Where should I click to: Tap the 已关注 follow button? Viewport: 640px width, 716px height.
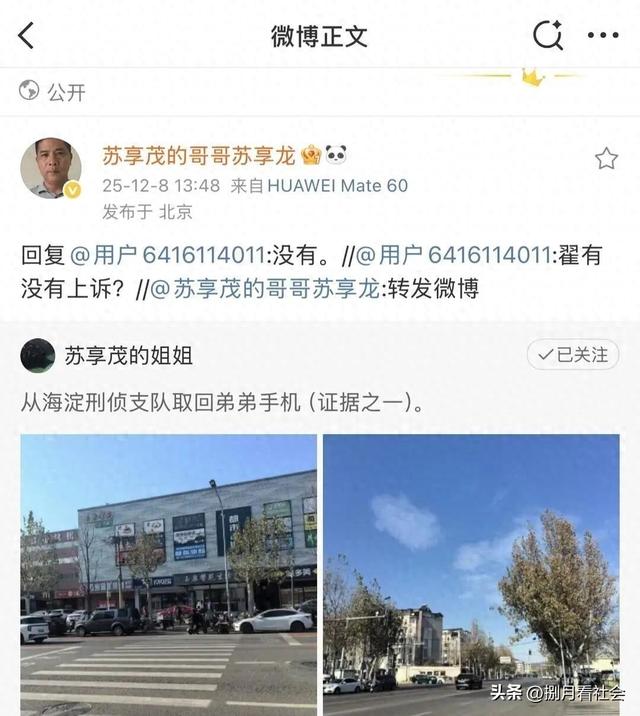[573, 355]
